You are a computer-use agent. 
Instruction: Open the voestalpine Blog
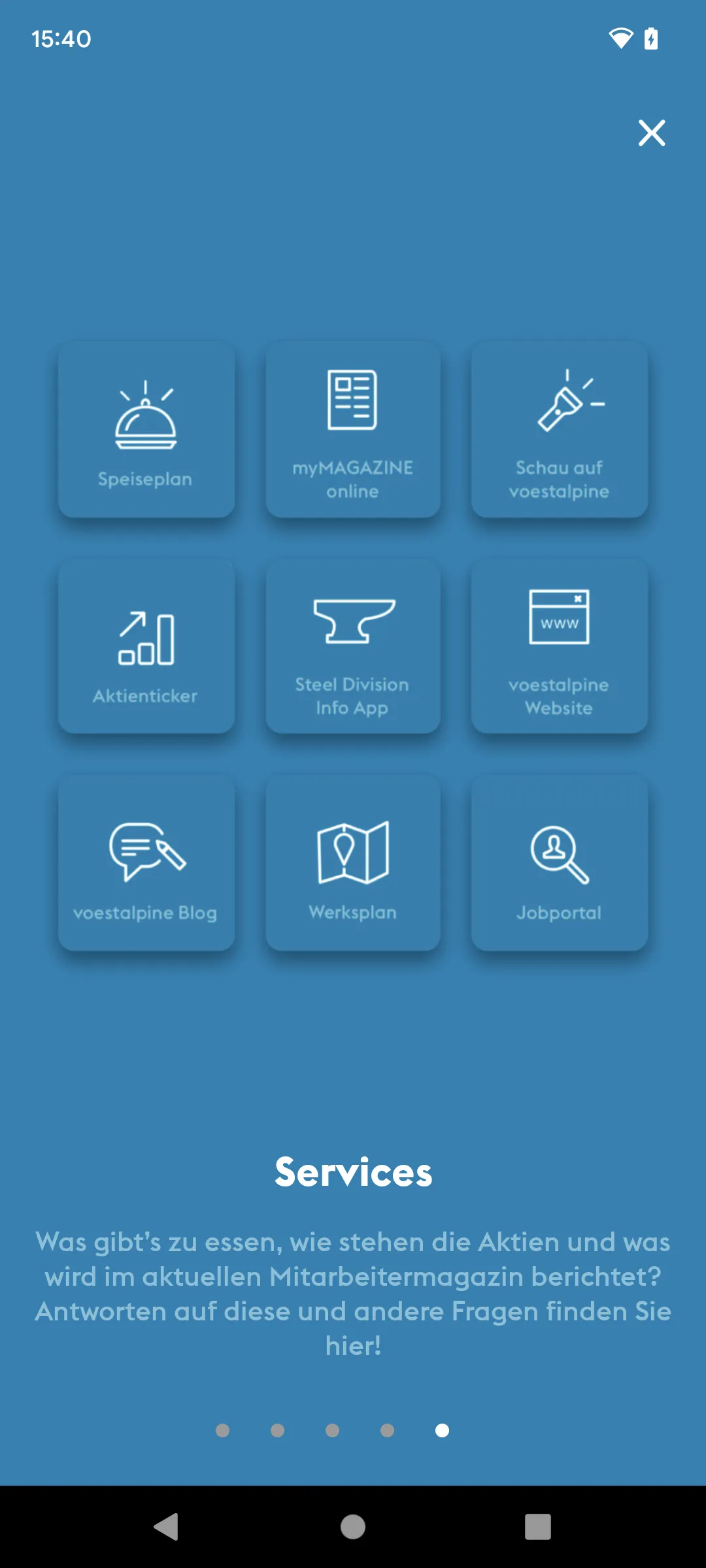pos(146,862)
